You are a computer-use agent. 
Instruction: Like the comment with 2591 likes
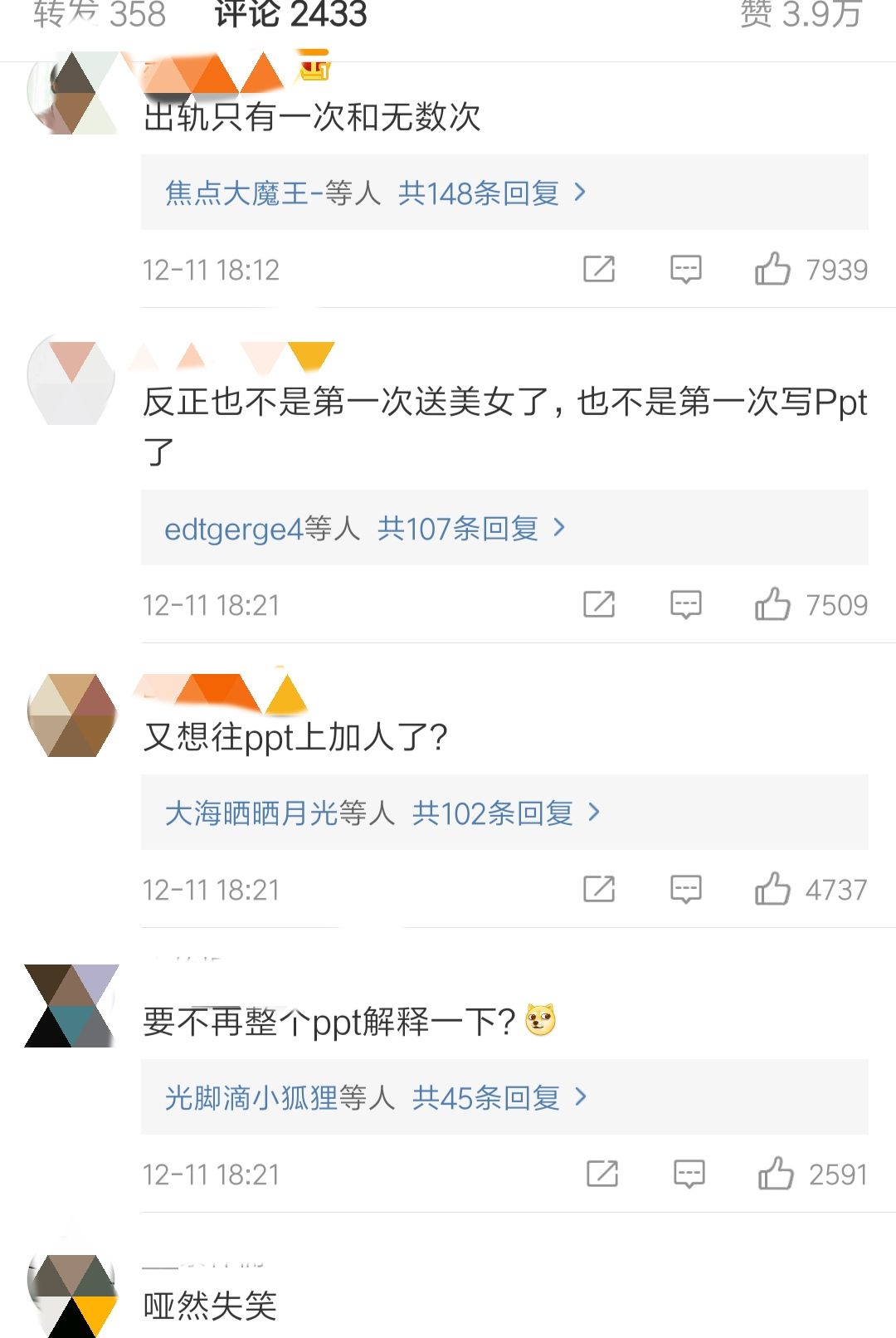click(776, 1174)
